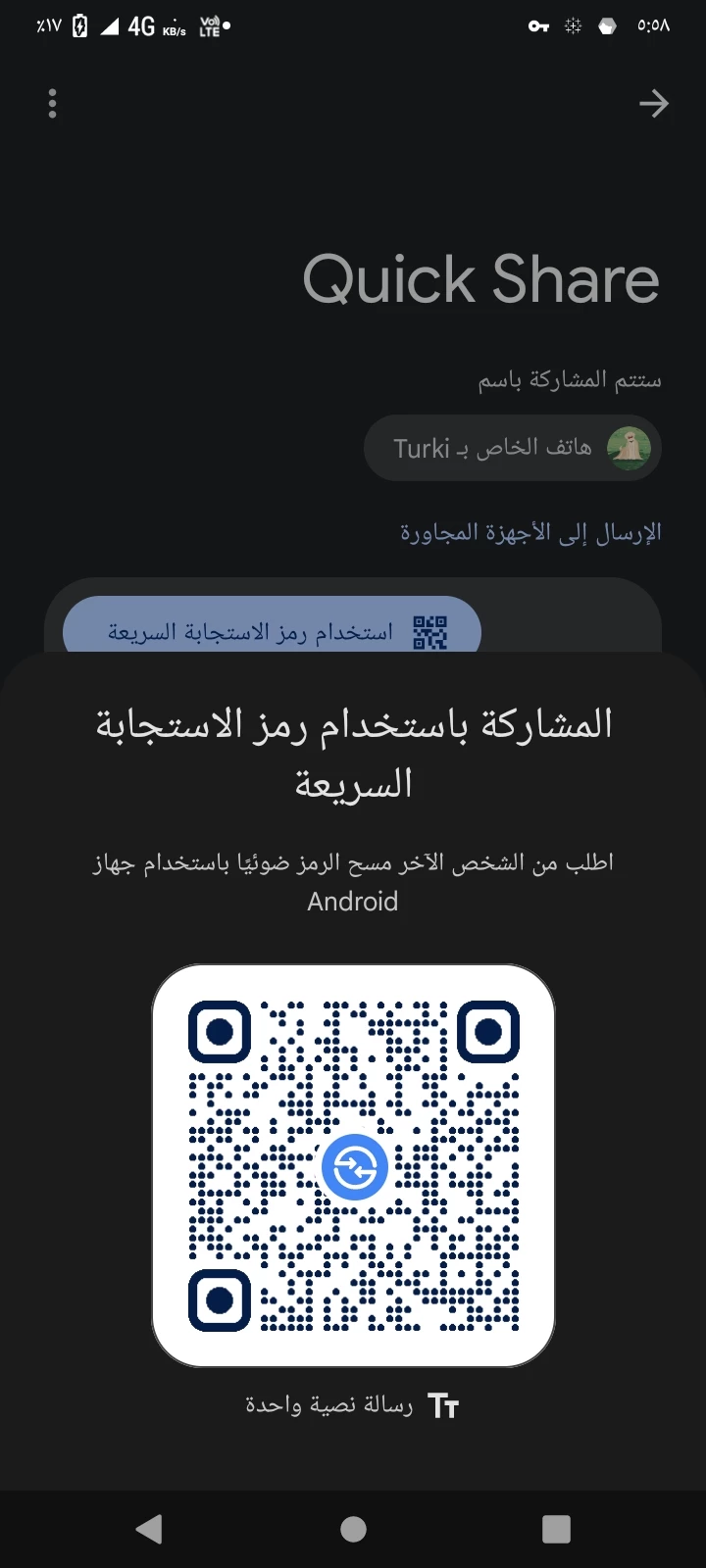Image resolution: width=706 pixels, height=1568 pixels.
Task: Tap the forward arrow at top
Action: [x=653, y=104]
